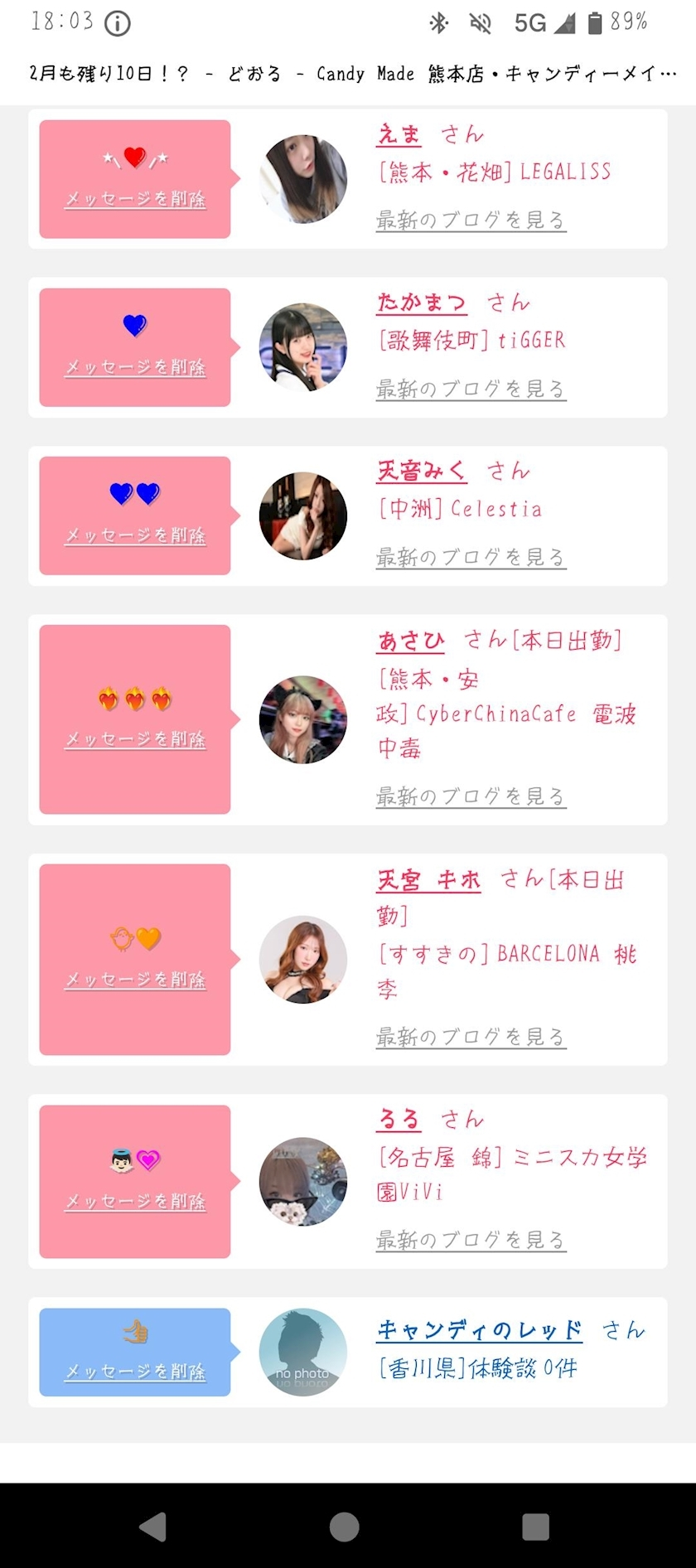View 天宮 キホ's latest blog

click(471, 1037)
